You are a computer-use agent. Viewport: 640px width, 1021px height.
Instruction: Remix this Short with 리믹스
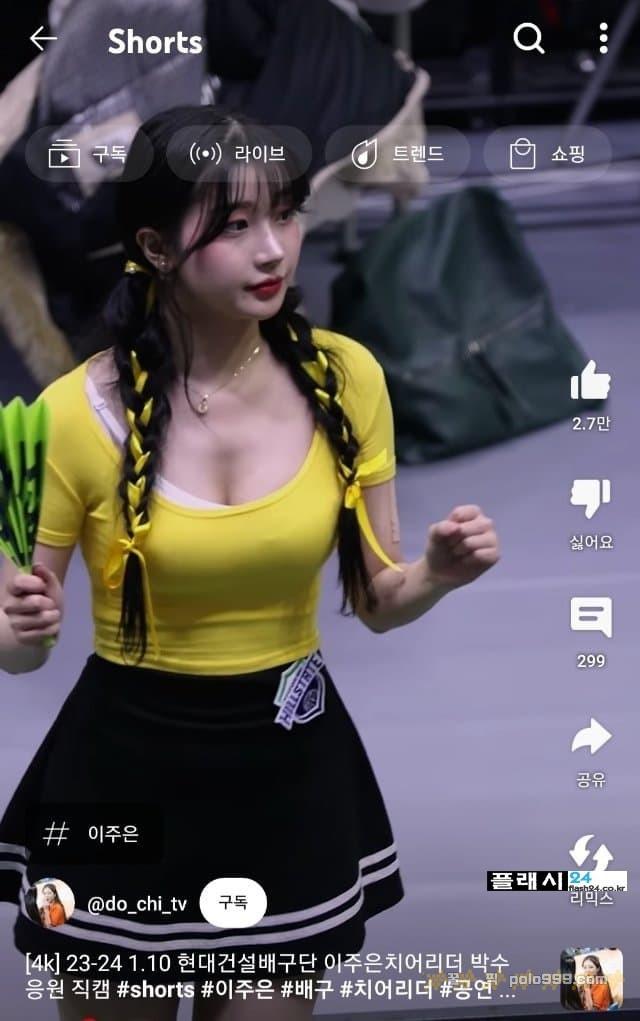coord(590,856)
